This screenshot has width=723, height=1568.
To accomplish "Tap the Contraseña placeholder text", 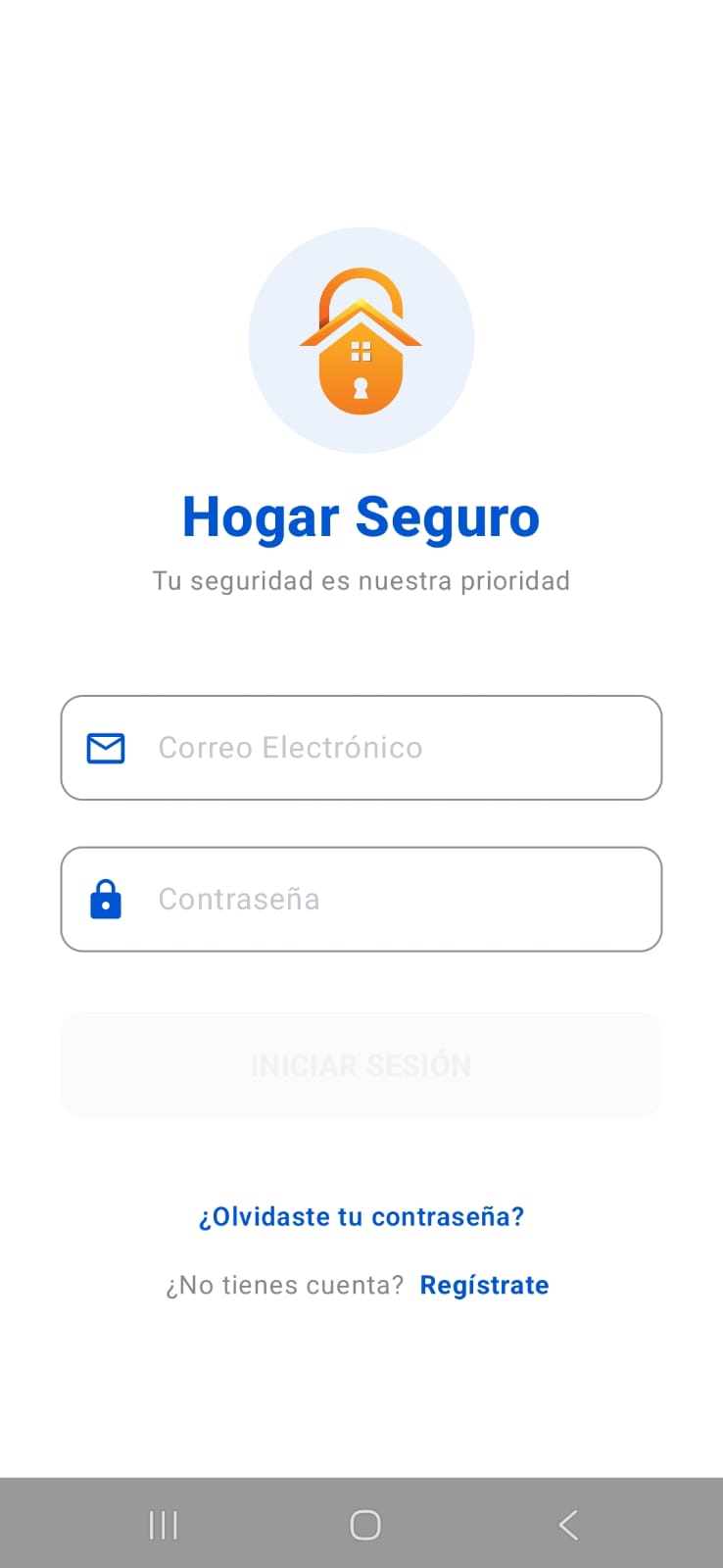I will (x=238, y=899).
